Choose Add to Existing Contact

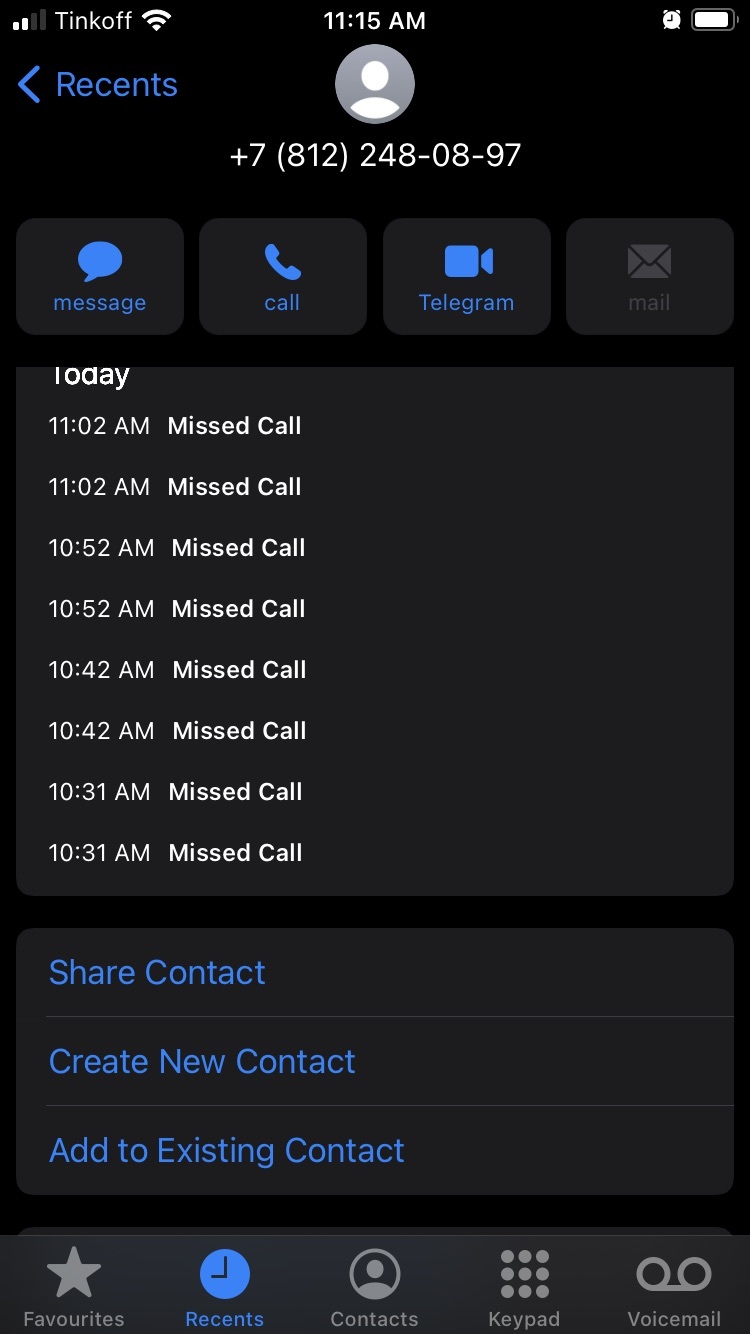pyautogui.click(x=227, y=1150)
